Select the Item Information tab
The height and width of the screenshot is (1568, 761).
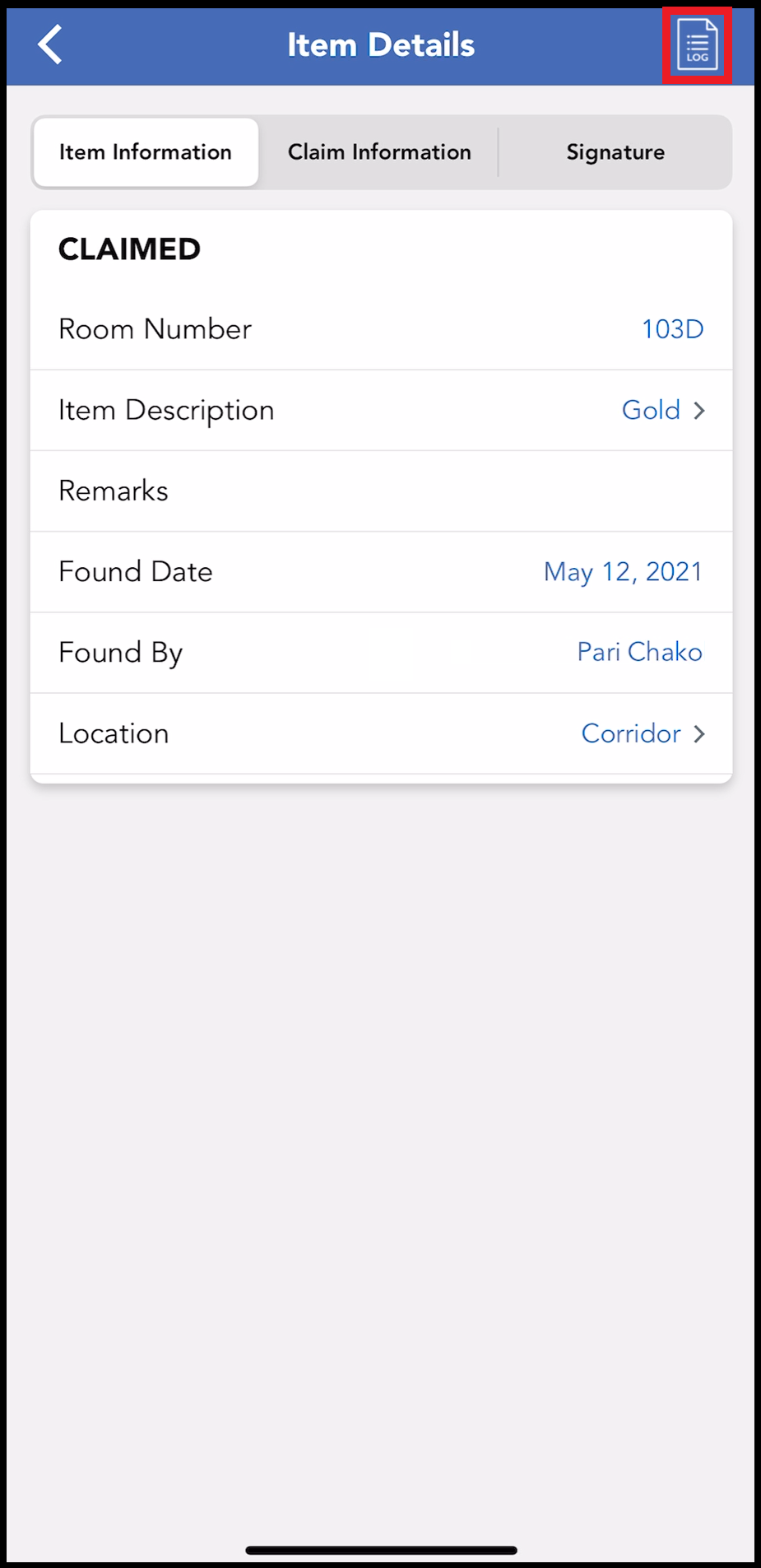pos(146,151)
